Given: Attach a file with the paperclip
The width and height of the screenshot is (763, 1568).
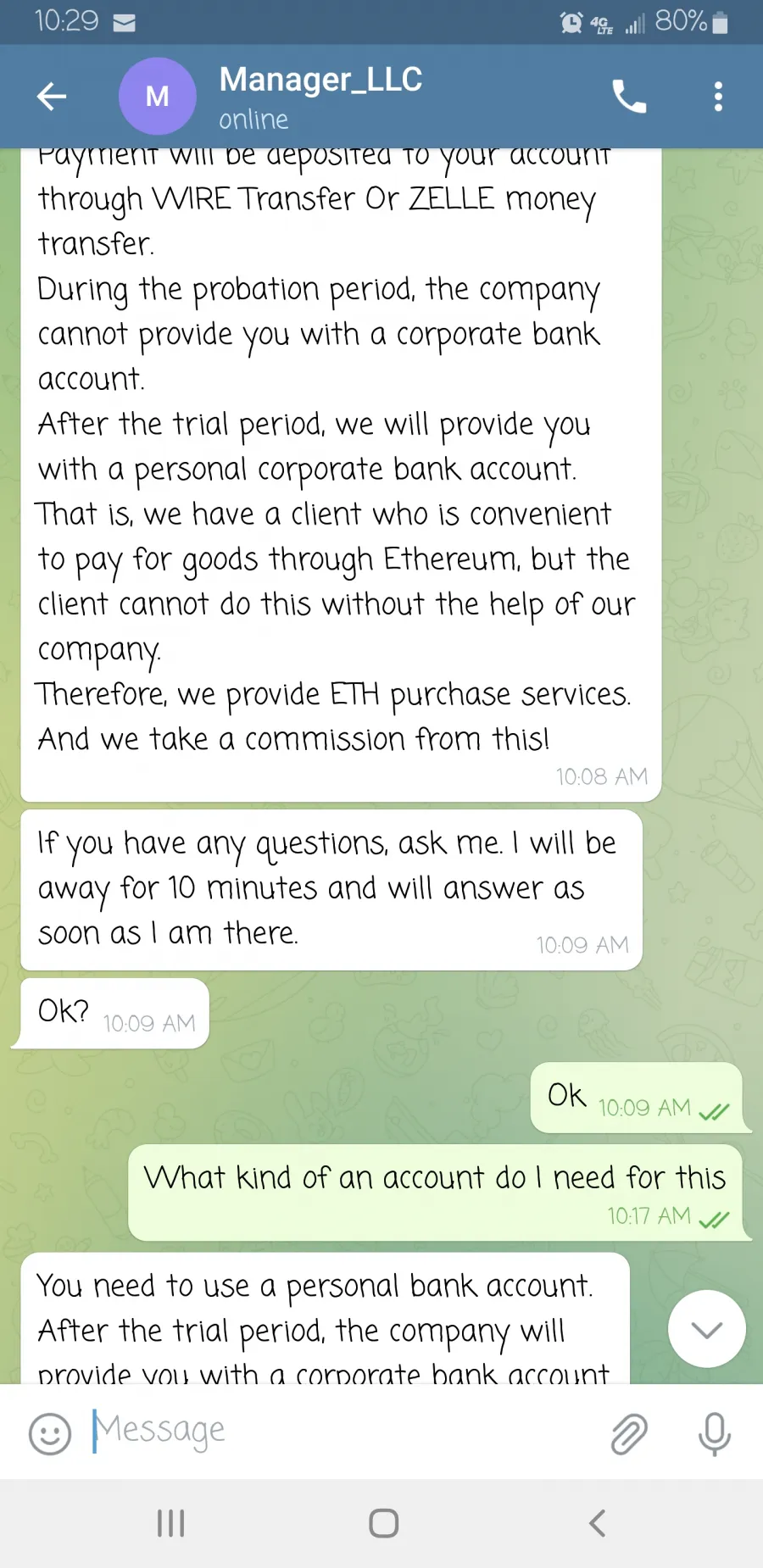Looking at the screenshot, I should (x=629, y=1434).
